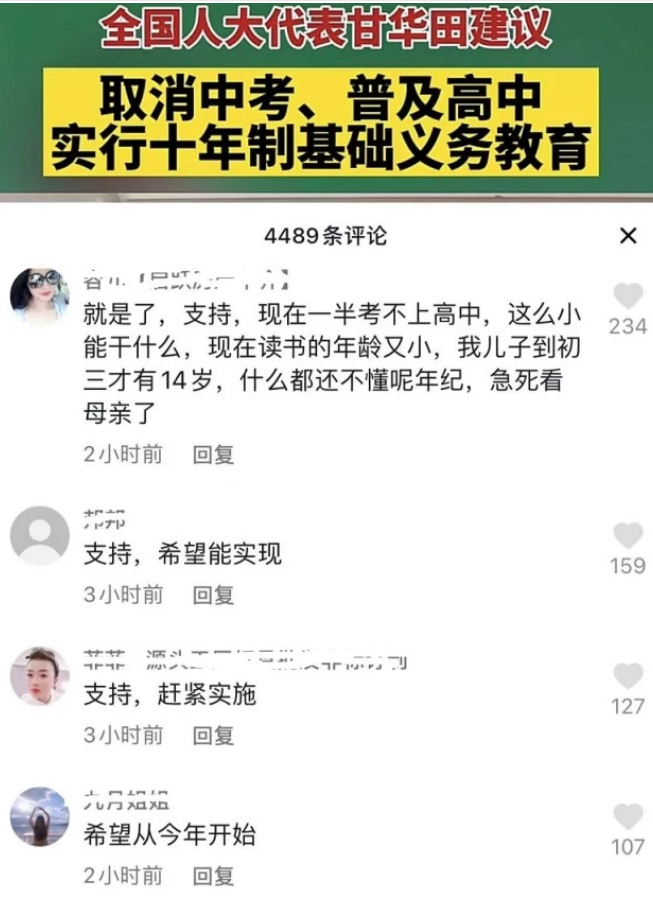
Task: Return to the video above the comments
Action: pos(326,100)
